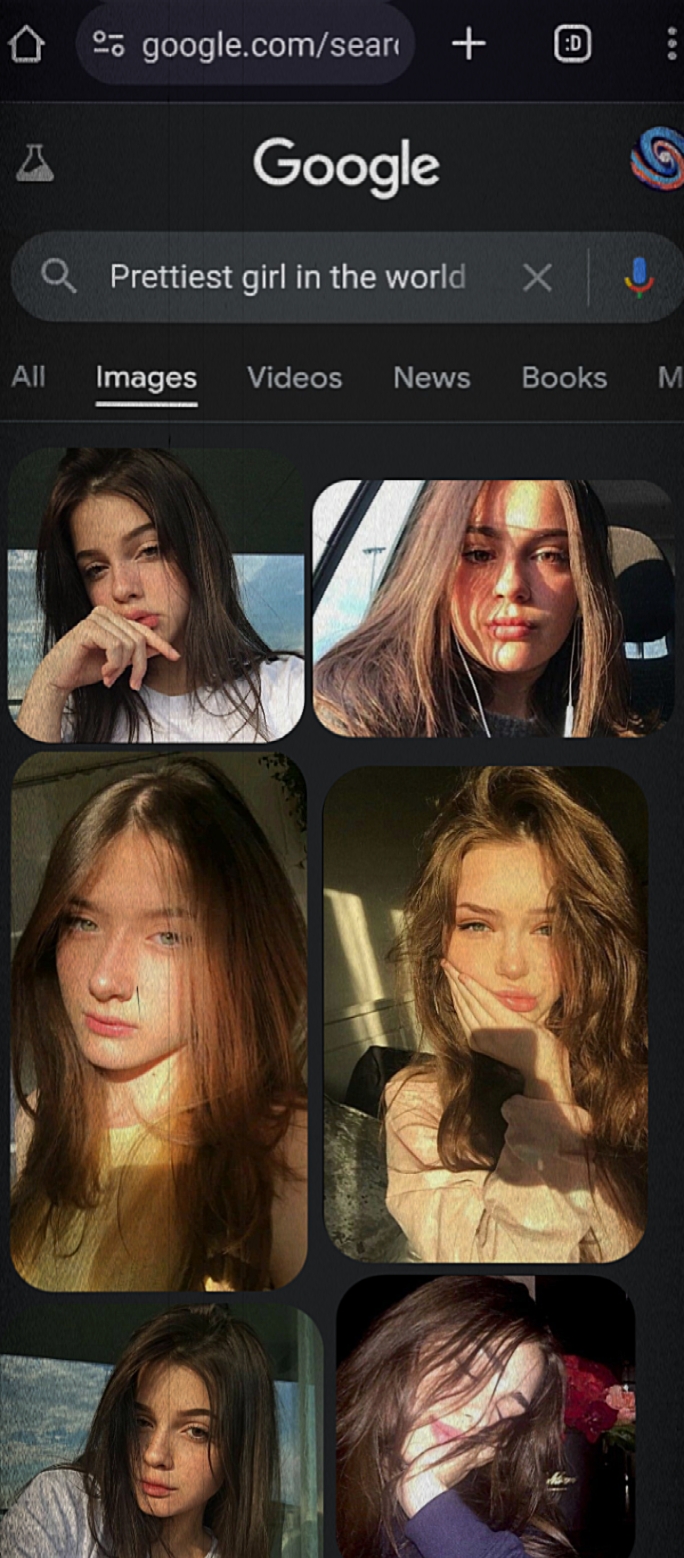Go to the browser home page
This screenshot has height=1558, width=684.
coord(26,44)
